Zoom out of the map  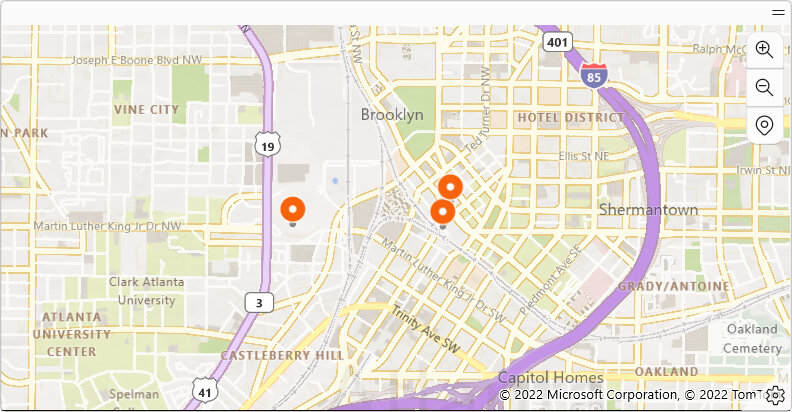(x=764, y=87)
